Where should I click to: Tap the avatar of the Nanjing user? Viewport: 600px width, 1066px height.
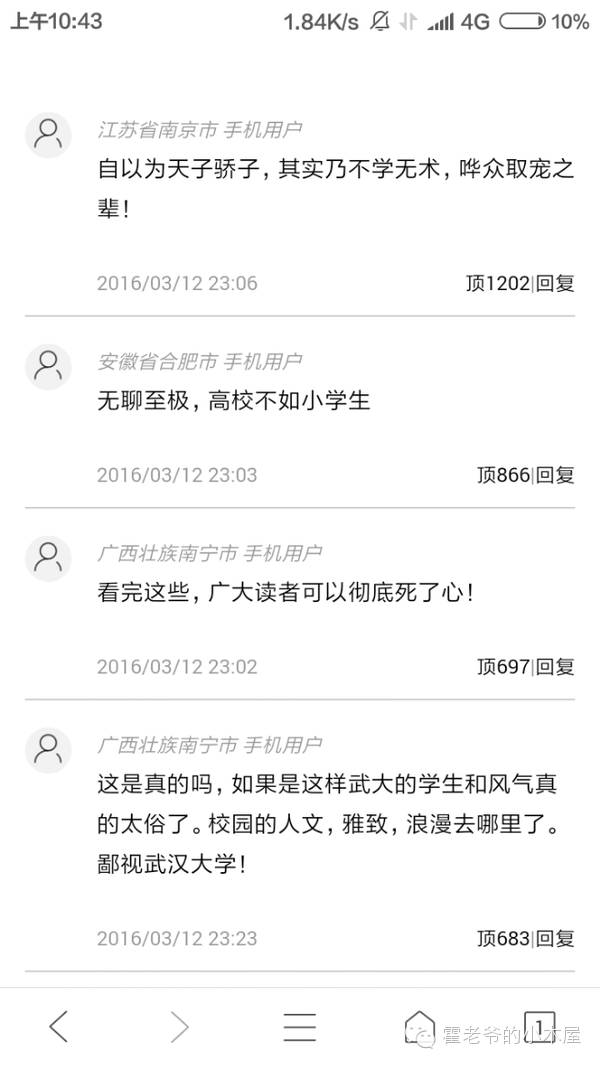[x=48, y=135]
